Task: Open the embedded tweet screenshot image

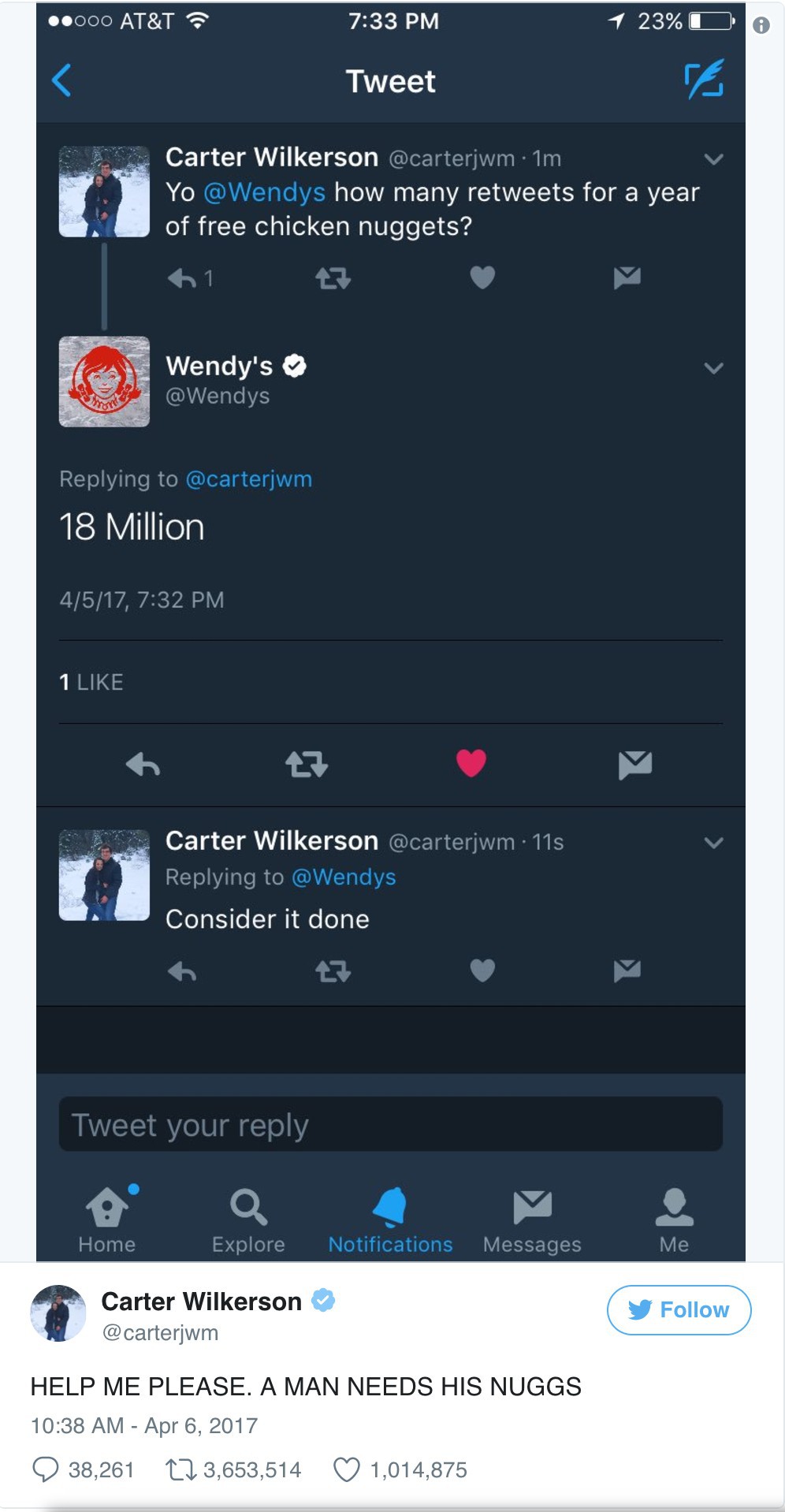Action: (x=390, y=631)
